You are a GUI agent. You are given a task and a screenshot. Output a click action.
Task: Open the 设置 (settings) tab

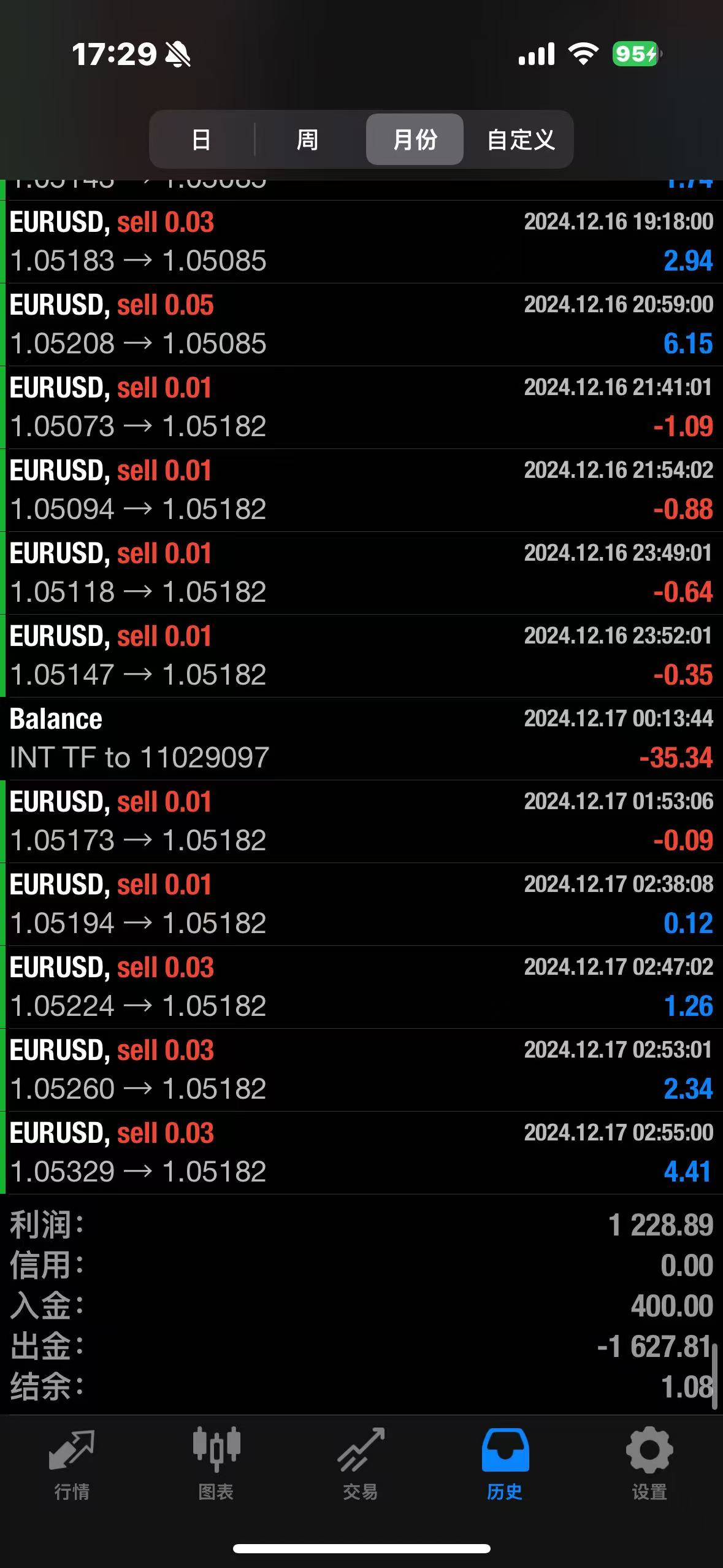tap(649, 1464)
